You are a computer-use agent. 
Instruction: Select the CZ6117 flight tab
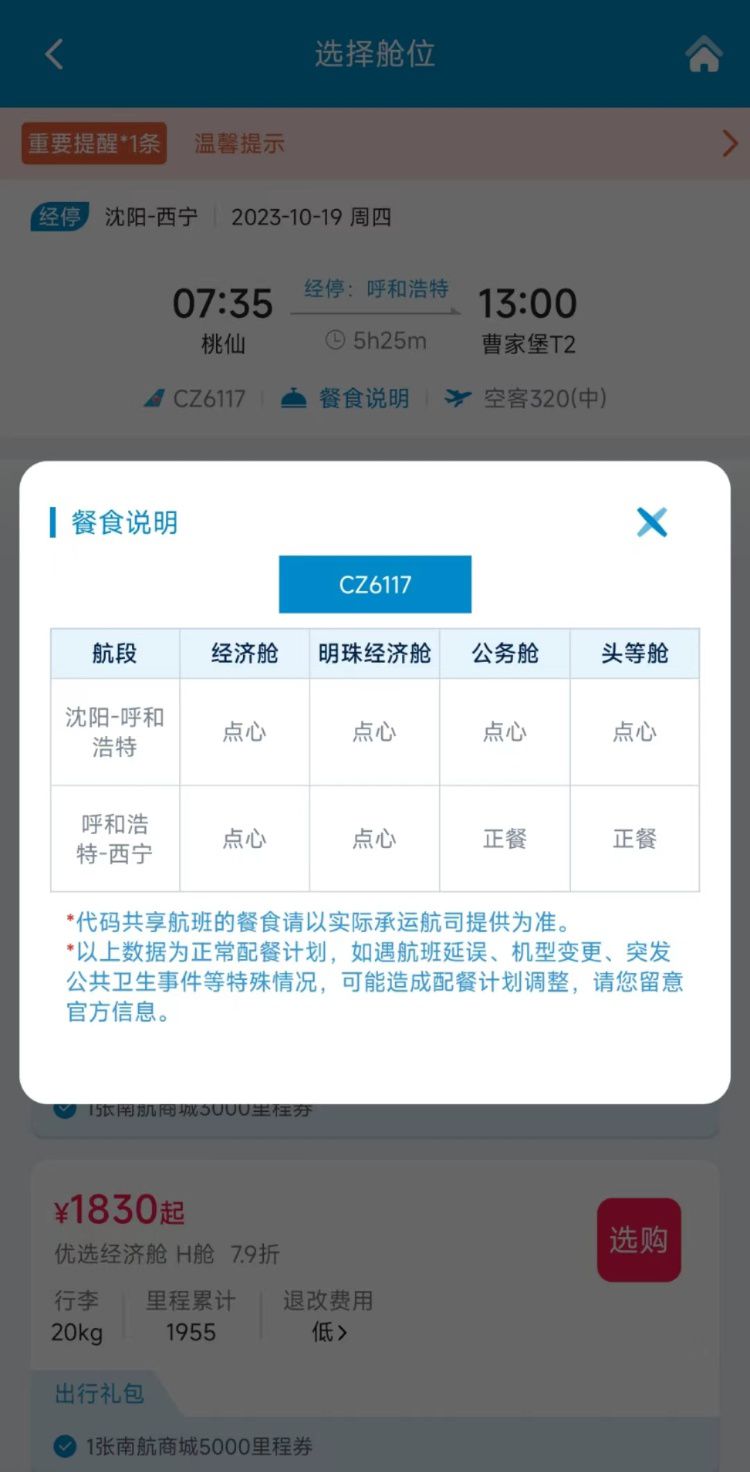coord(375,585)
